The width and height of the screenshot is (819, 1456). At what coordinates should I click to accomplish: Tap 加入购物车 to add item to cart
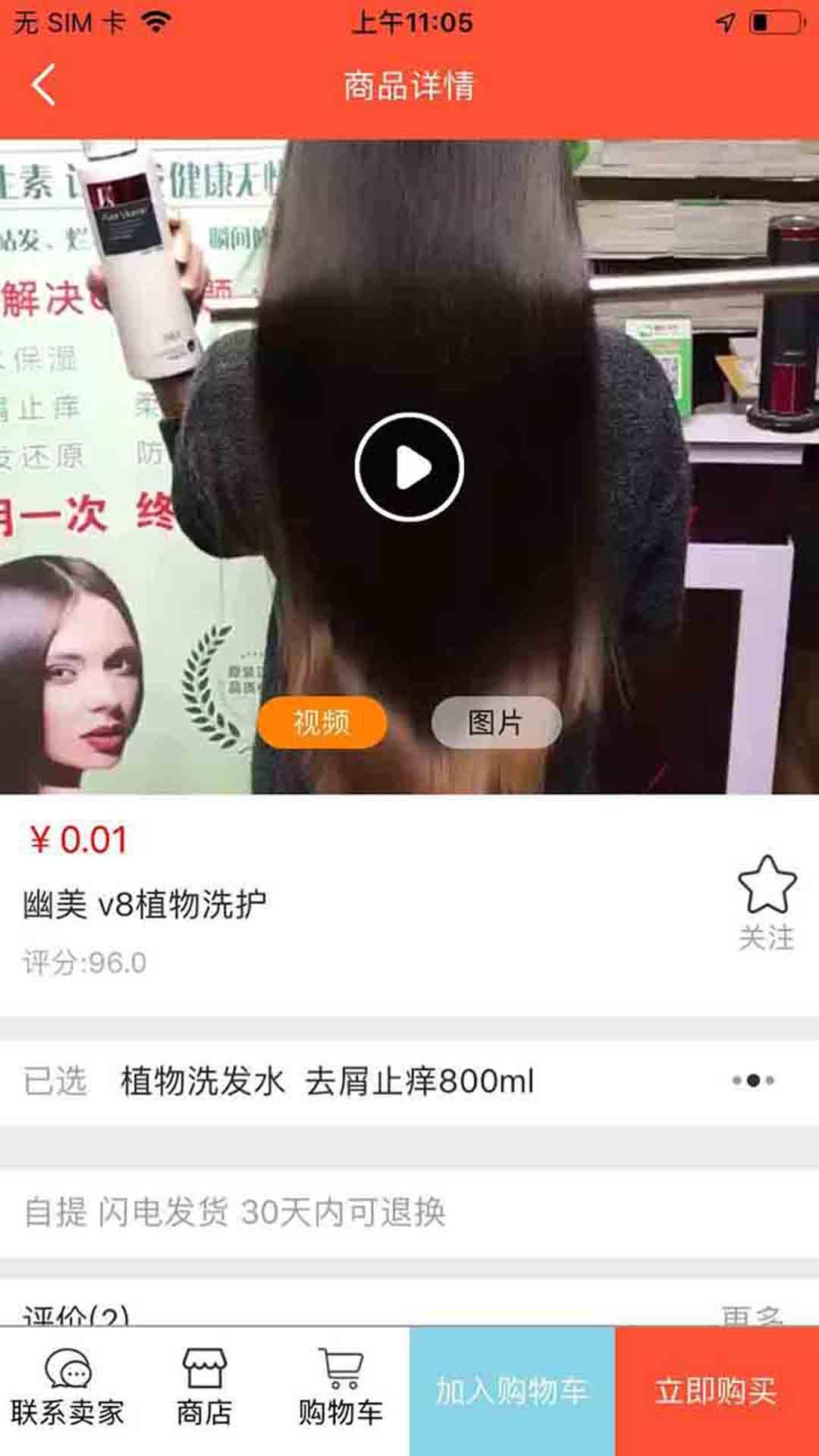click(512, 1391)
